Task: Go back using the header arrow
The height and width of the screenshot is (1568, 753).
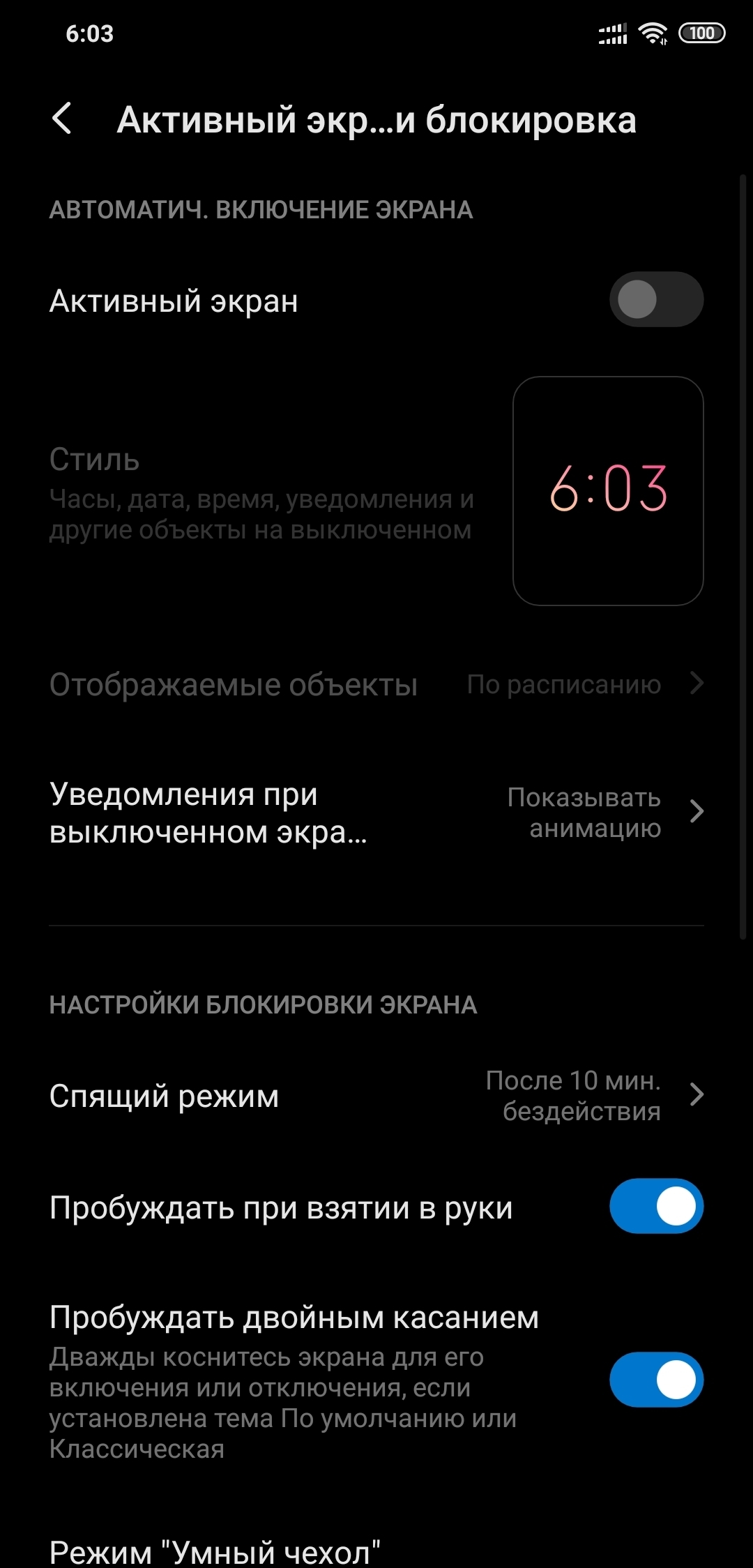Action: [63, 119]
